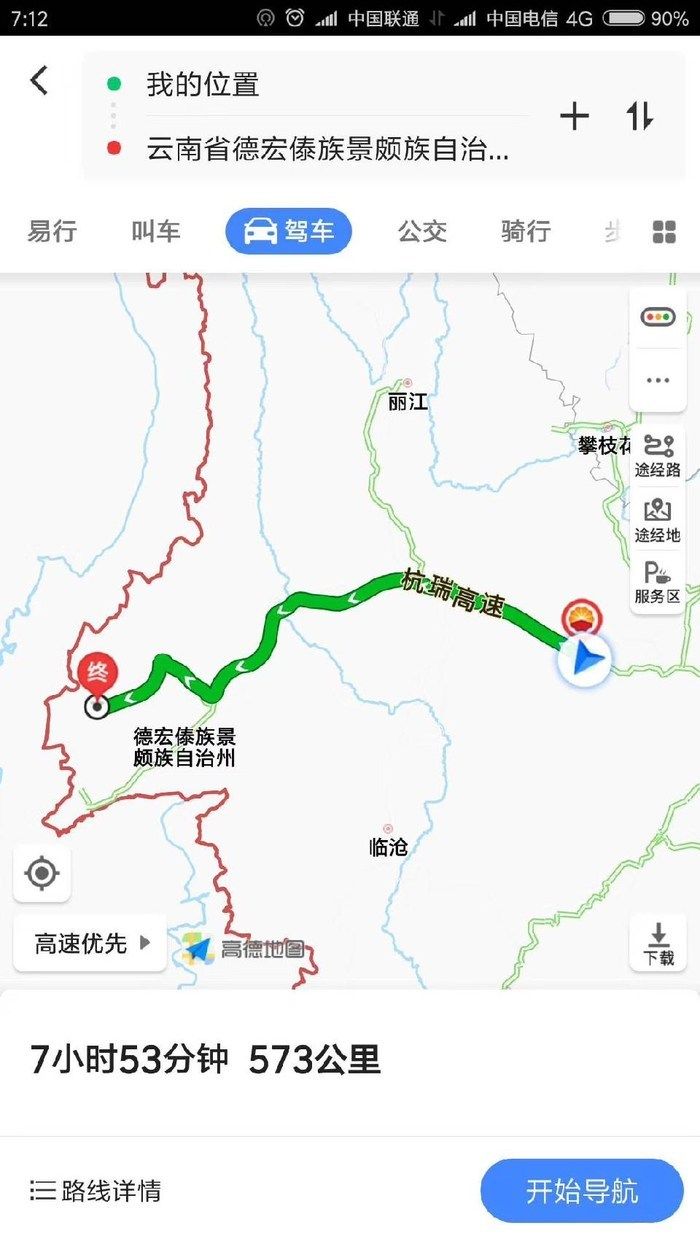Open 途经路 route roads
Screen dimensions: 700x1244
coord(658,455)
